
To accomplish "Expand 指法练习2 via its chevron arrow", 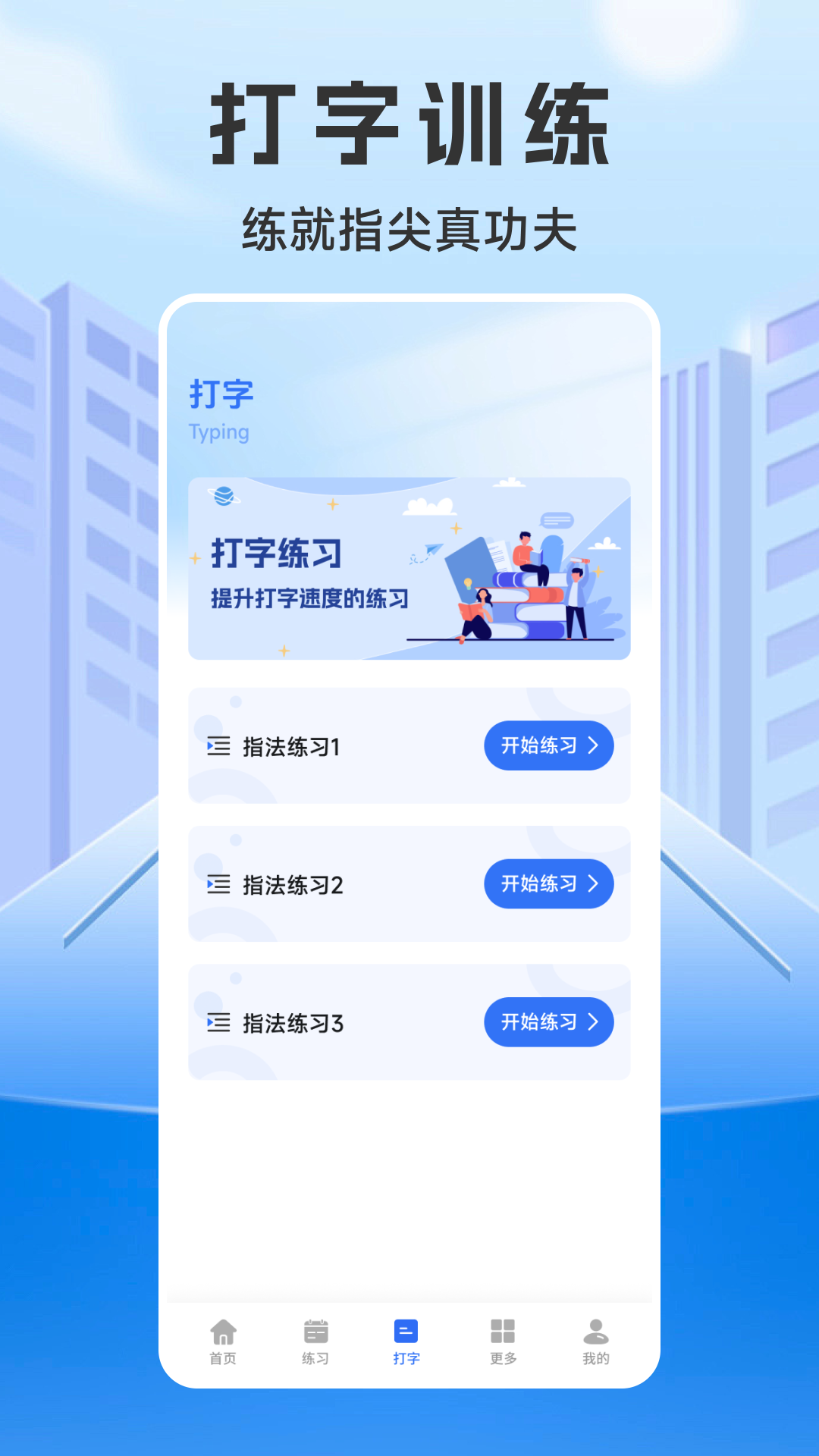I will tap(595, 883).
